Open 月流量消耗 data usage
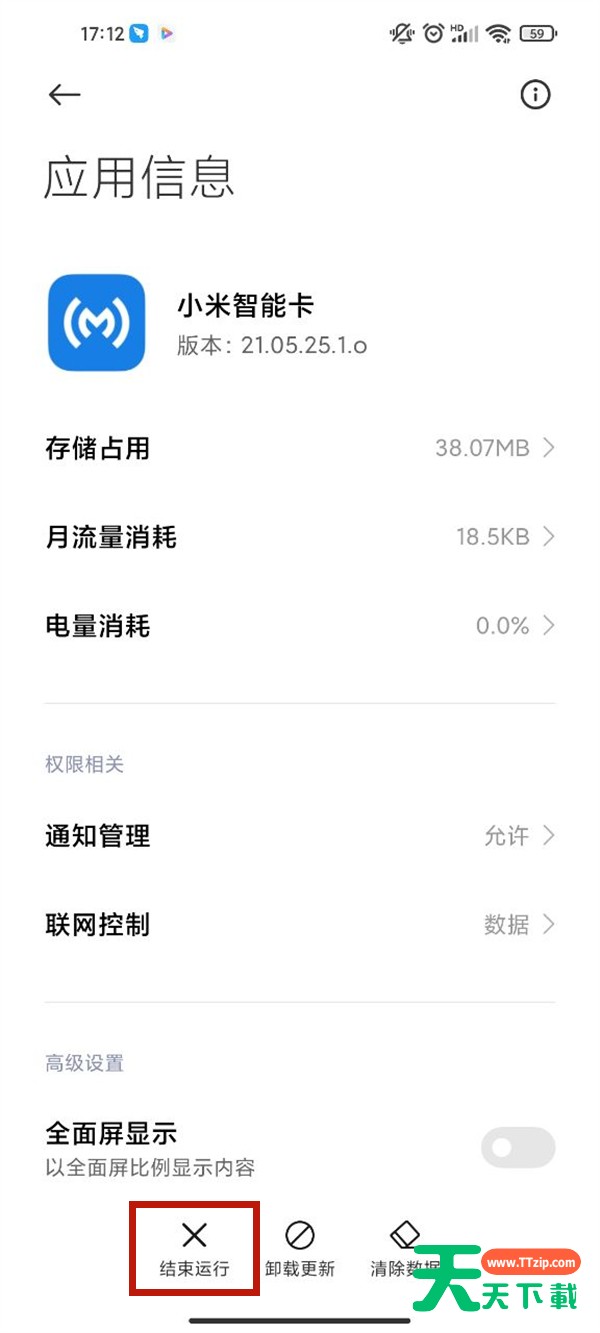The image size is (600, 1333). [300, 537]
